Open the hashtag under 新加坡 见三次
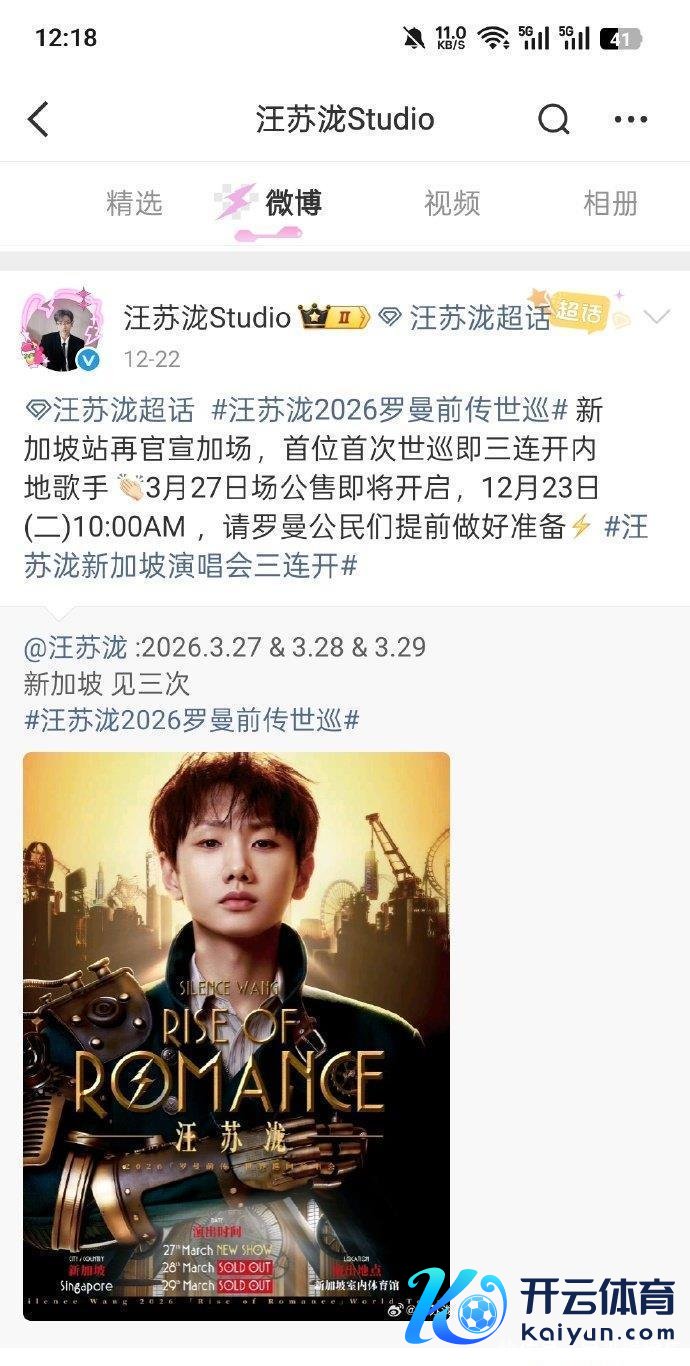690x1366 pixels. (x=191, y=719)
